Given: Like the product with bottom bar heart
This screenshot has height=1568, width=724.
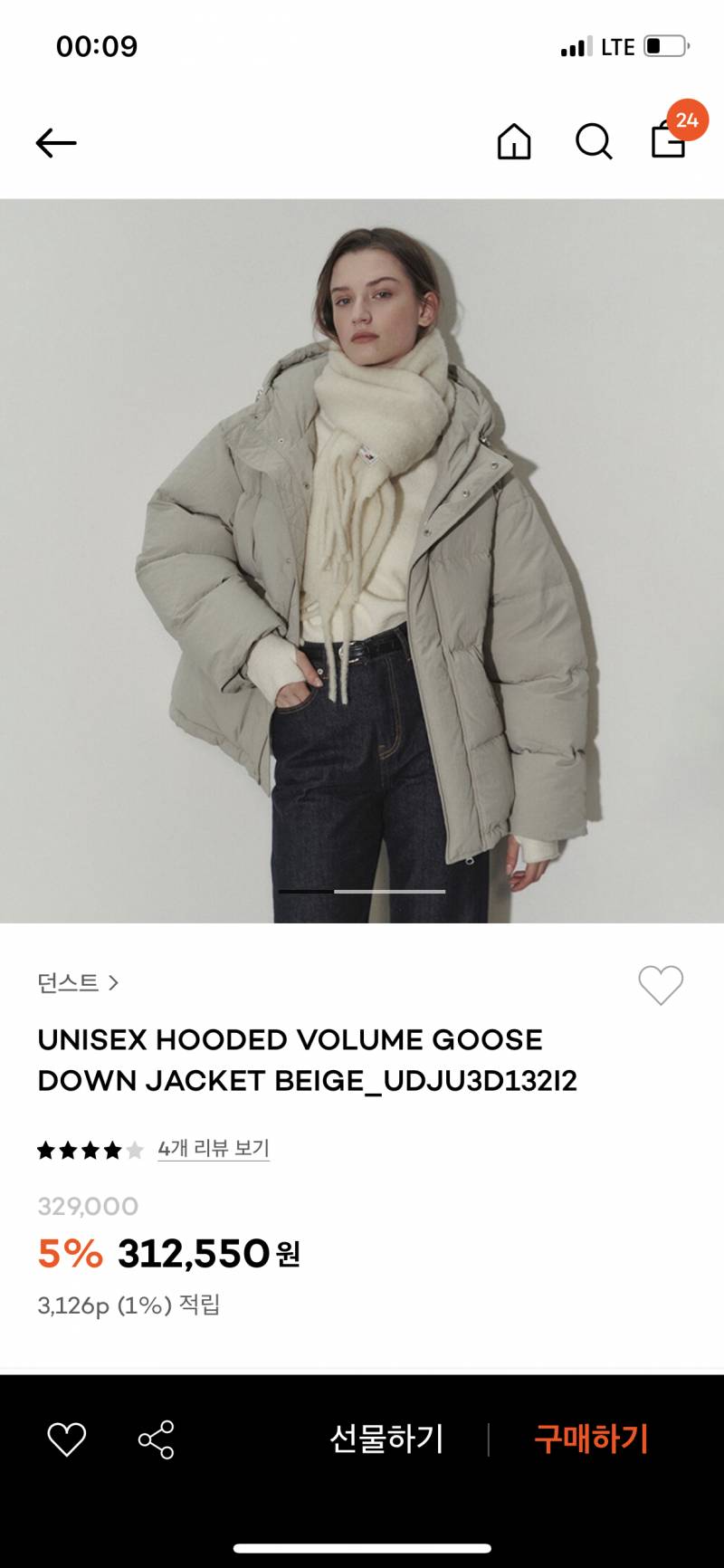Looking at the screenshot, I should [x=67, y=1439].
